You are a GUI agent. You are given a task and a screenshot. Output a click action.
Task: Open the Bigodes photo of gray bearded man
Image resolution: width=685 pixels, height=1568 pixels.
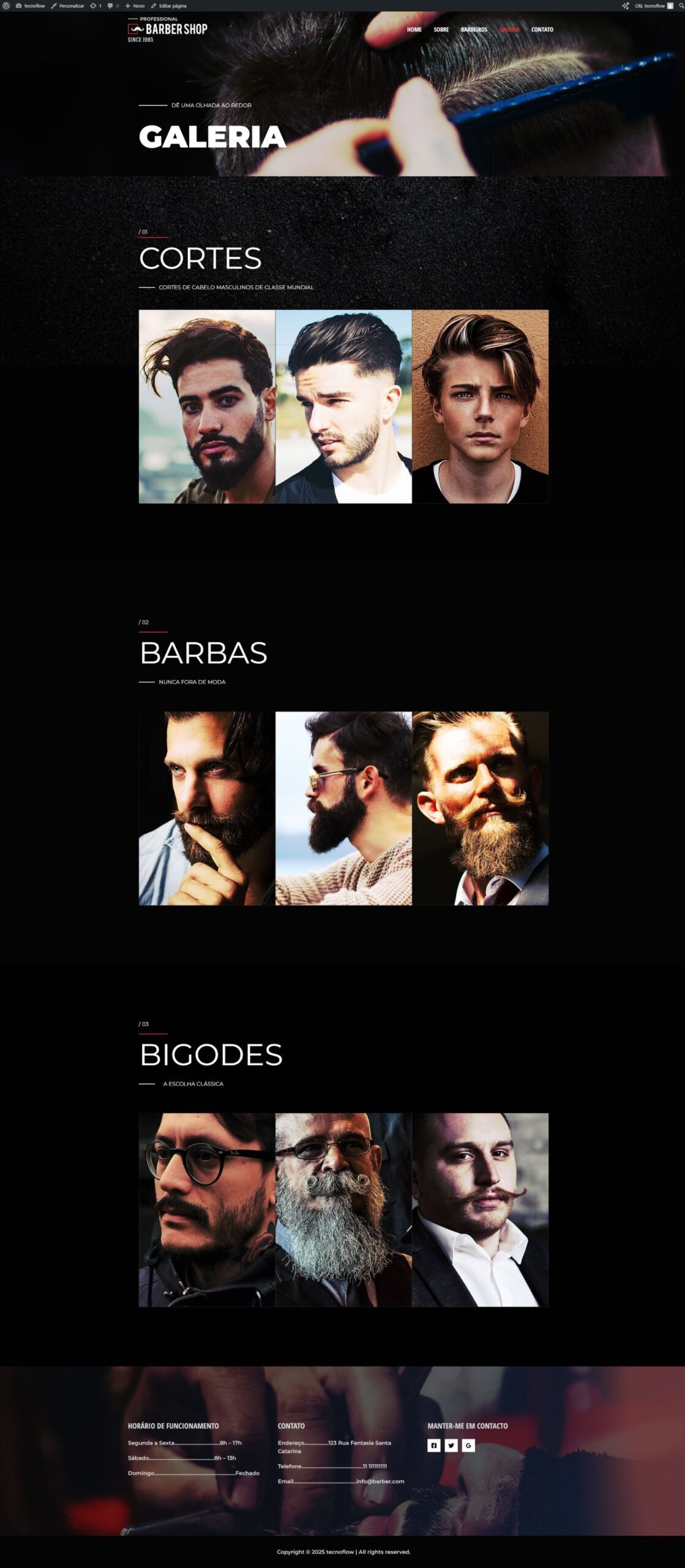click(x=343, y=1210)
